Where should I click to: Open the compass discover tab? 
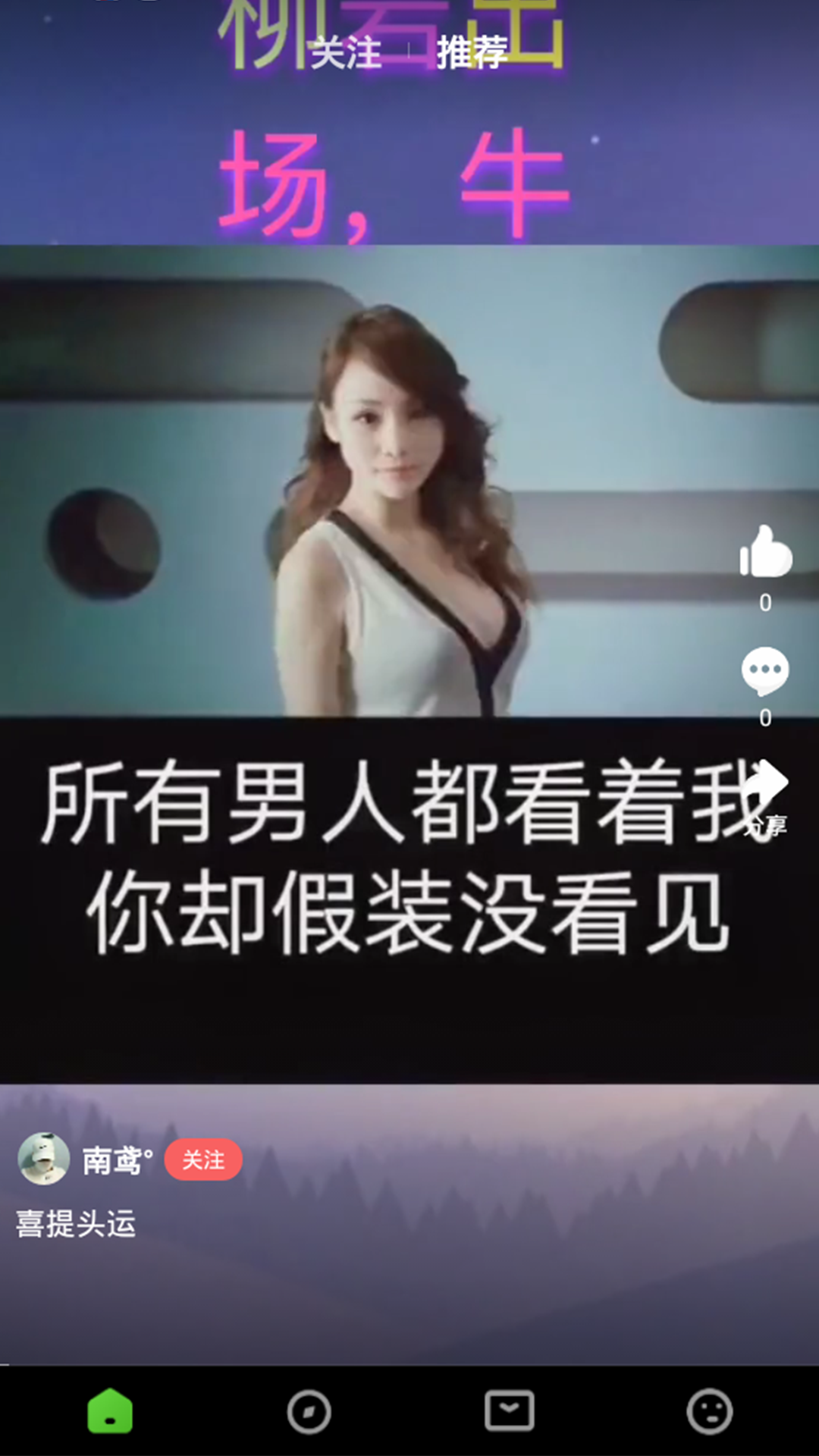click(x=309, y=1412)
